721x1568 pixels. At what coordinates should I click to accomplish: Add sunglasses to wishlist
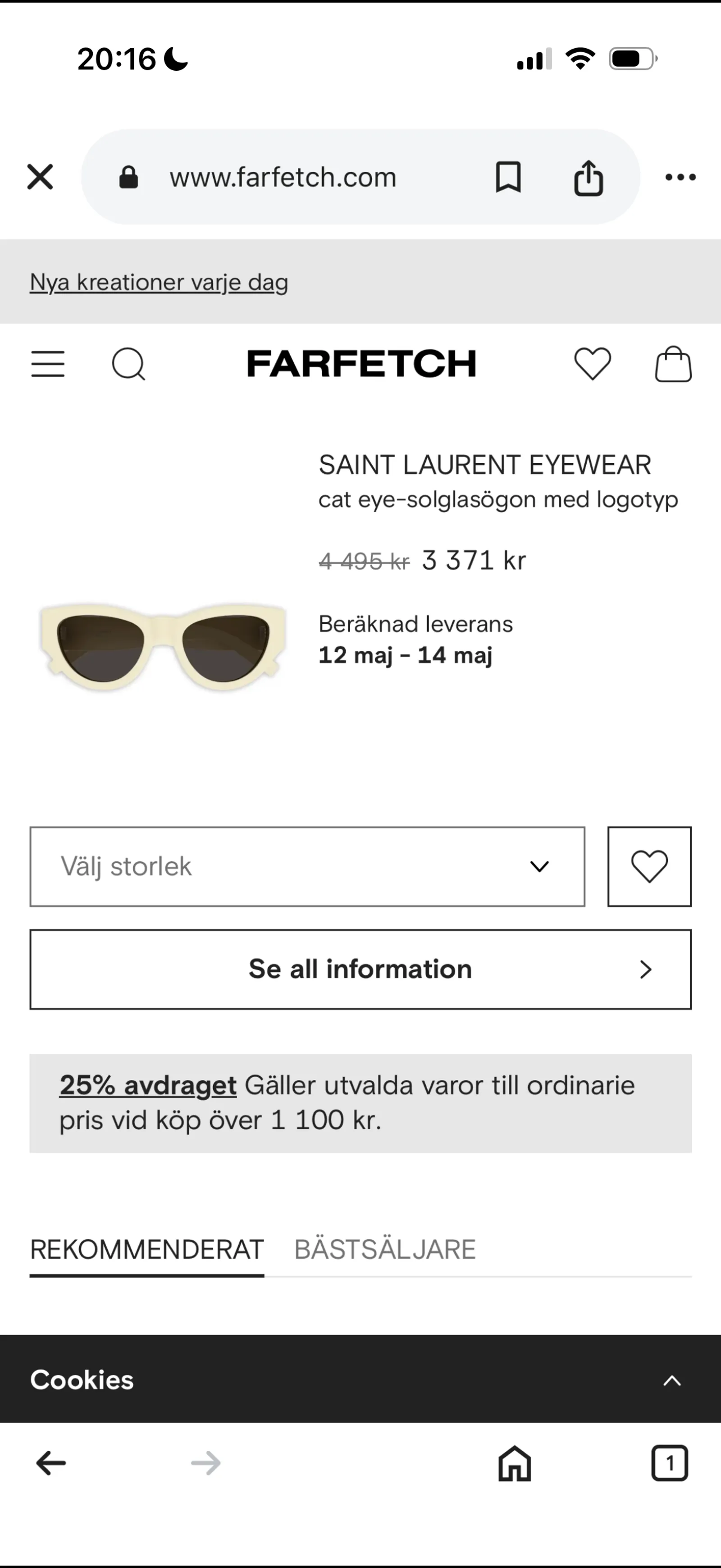[649, 866]
